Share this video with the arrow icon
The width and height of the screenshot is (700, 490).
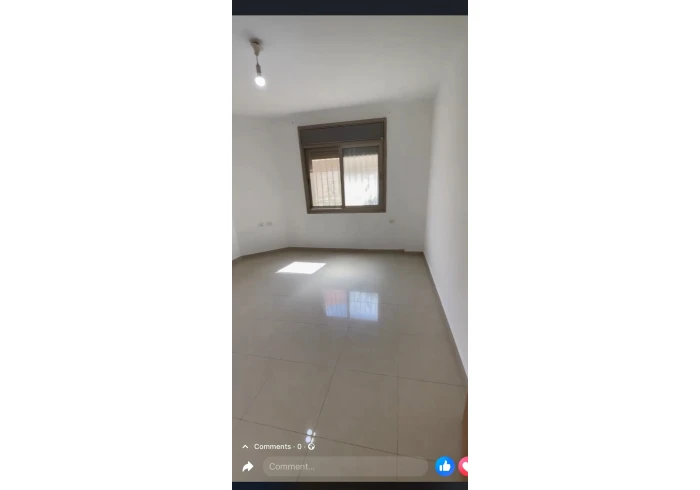pyautogui.click(x=247, y=466)
